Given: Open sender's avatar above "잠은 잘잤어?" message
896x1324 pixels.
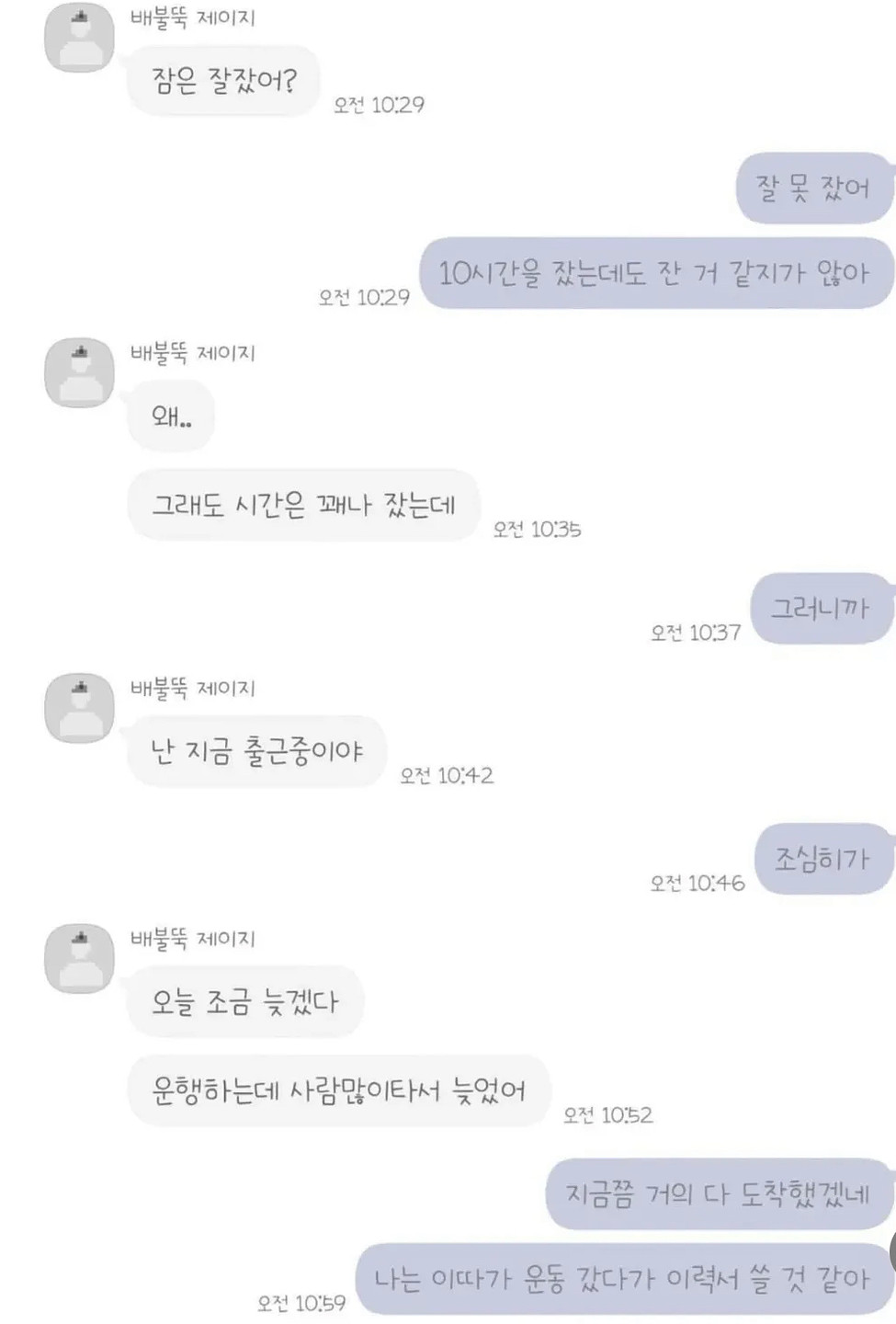Looking at the screenshot, I should (x=80, y=38).
